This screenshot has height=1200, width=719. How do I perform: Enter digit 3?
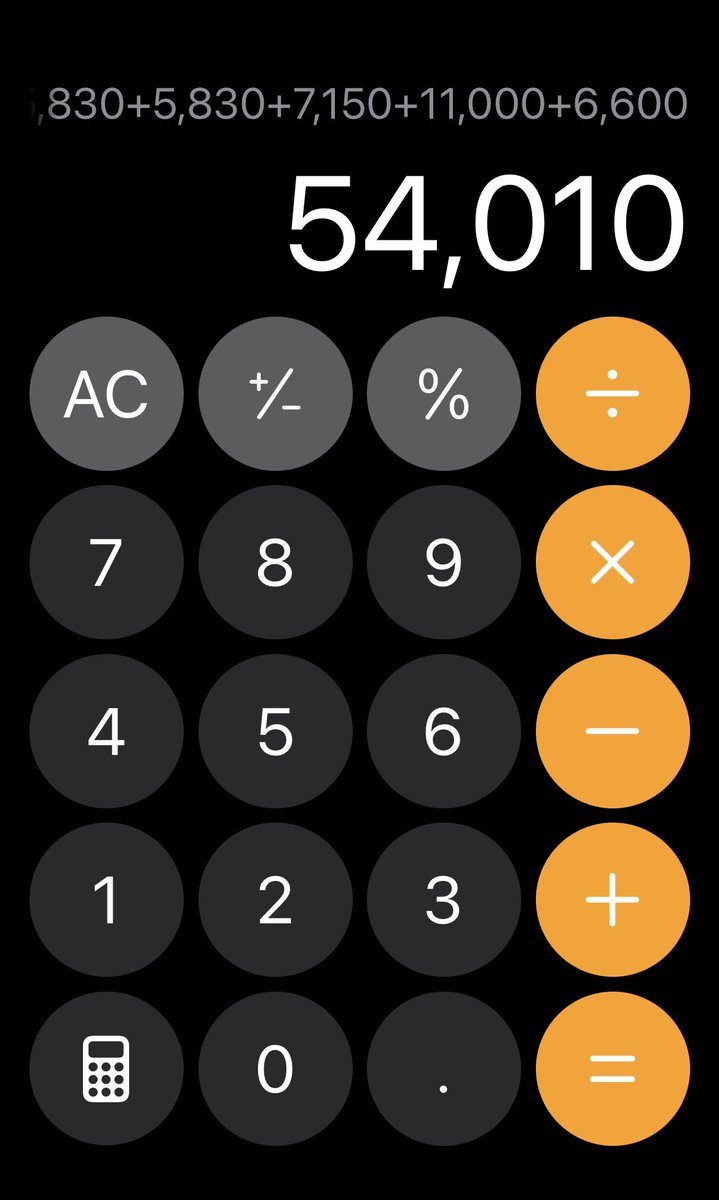pos(444,900)
